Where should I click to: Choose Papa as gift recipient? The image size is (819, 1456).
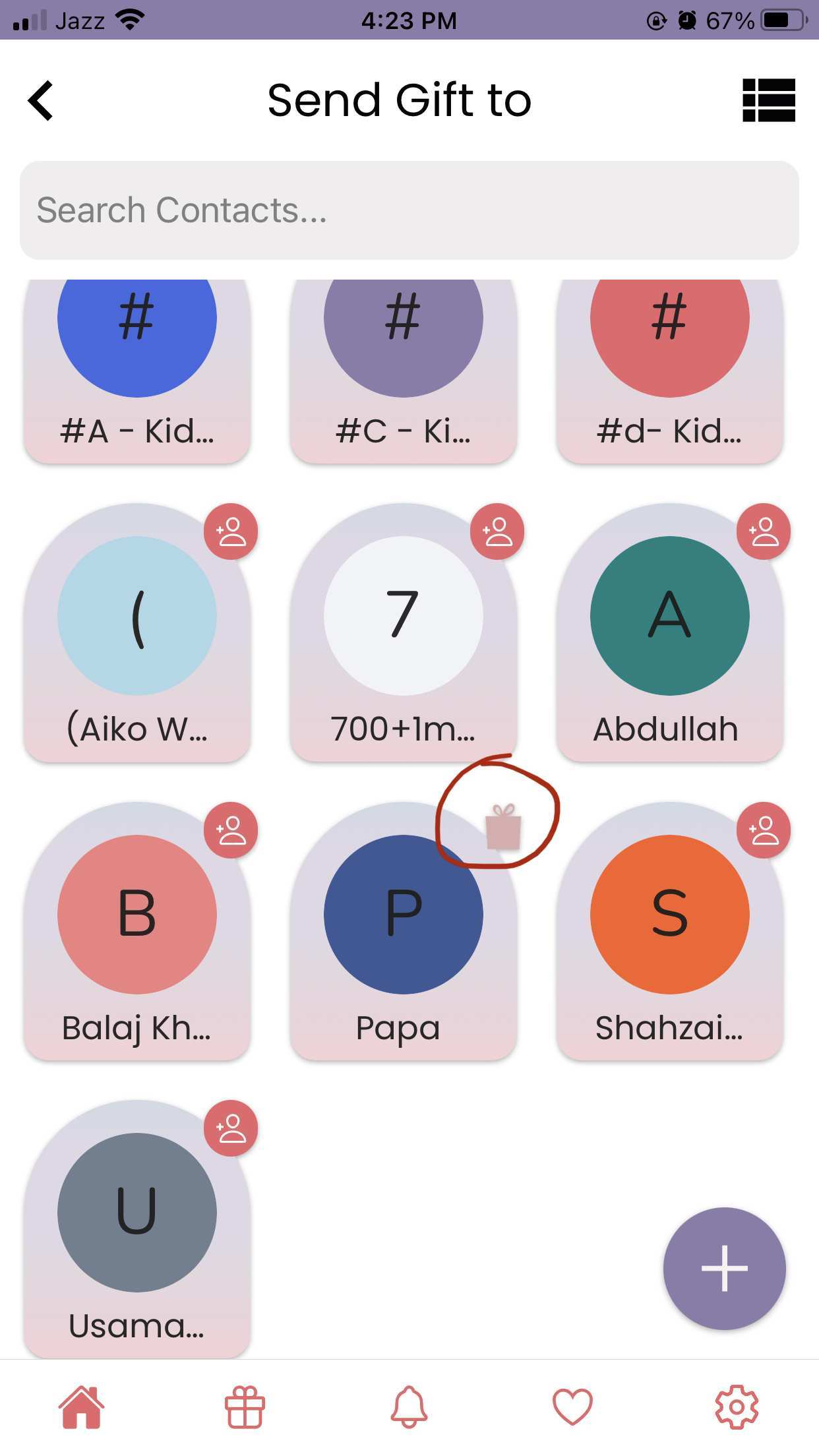[x=403, y=936]
